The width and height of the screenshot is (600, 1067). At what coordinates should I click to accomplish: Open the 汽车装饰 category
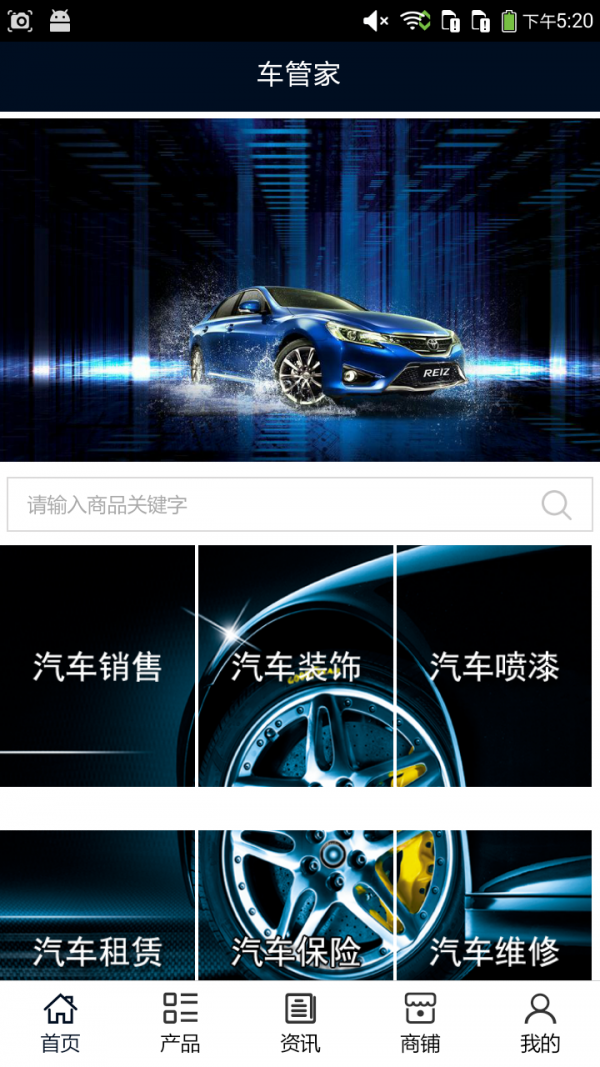pyautogui.click(x=296, y=666)
